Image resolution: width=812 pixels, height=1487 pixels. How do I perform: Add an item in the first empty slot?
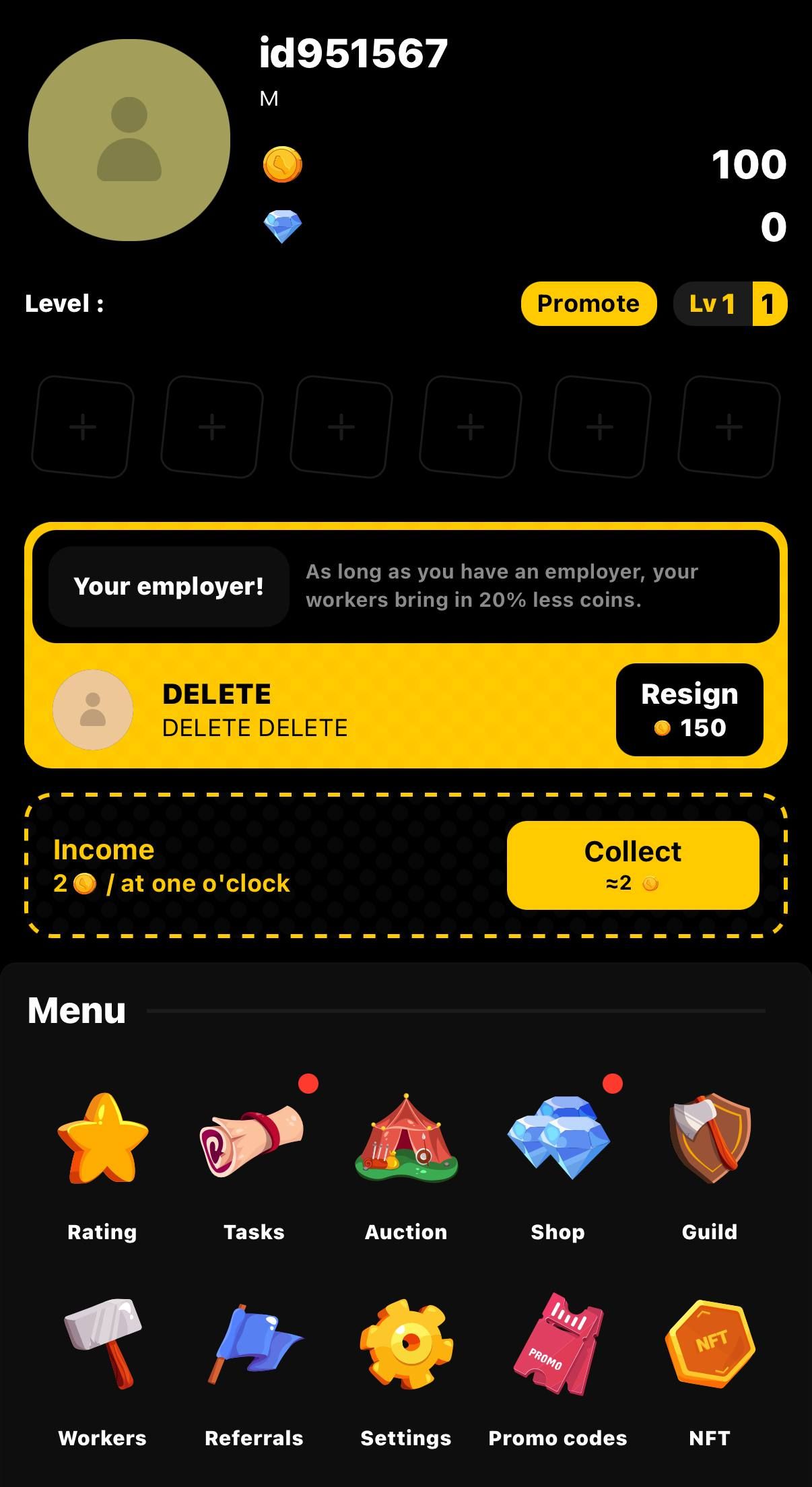[x=81, y=426]
